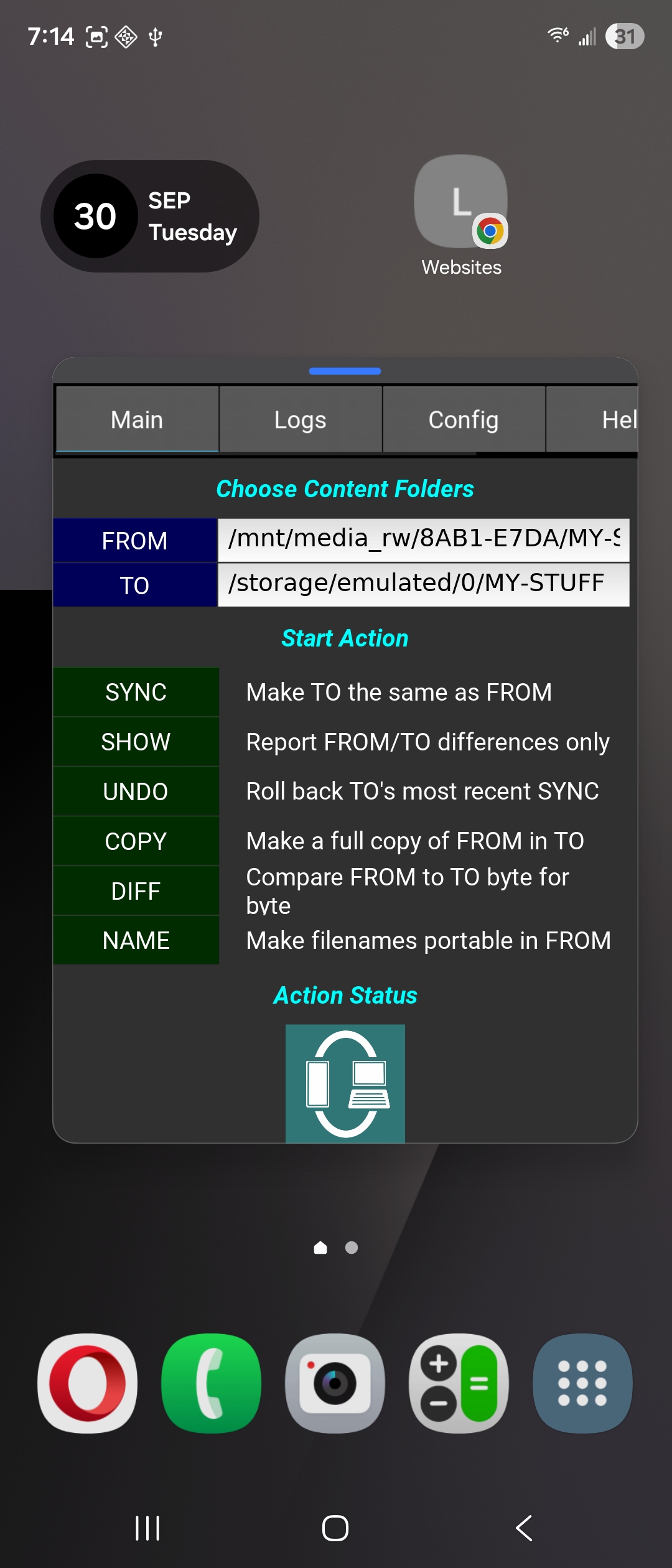Select the Main tab

coord(137,420)
